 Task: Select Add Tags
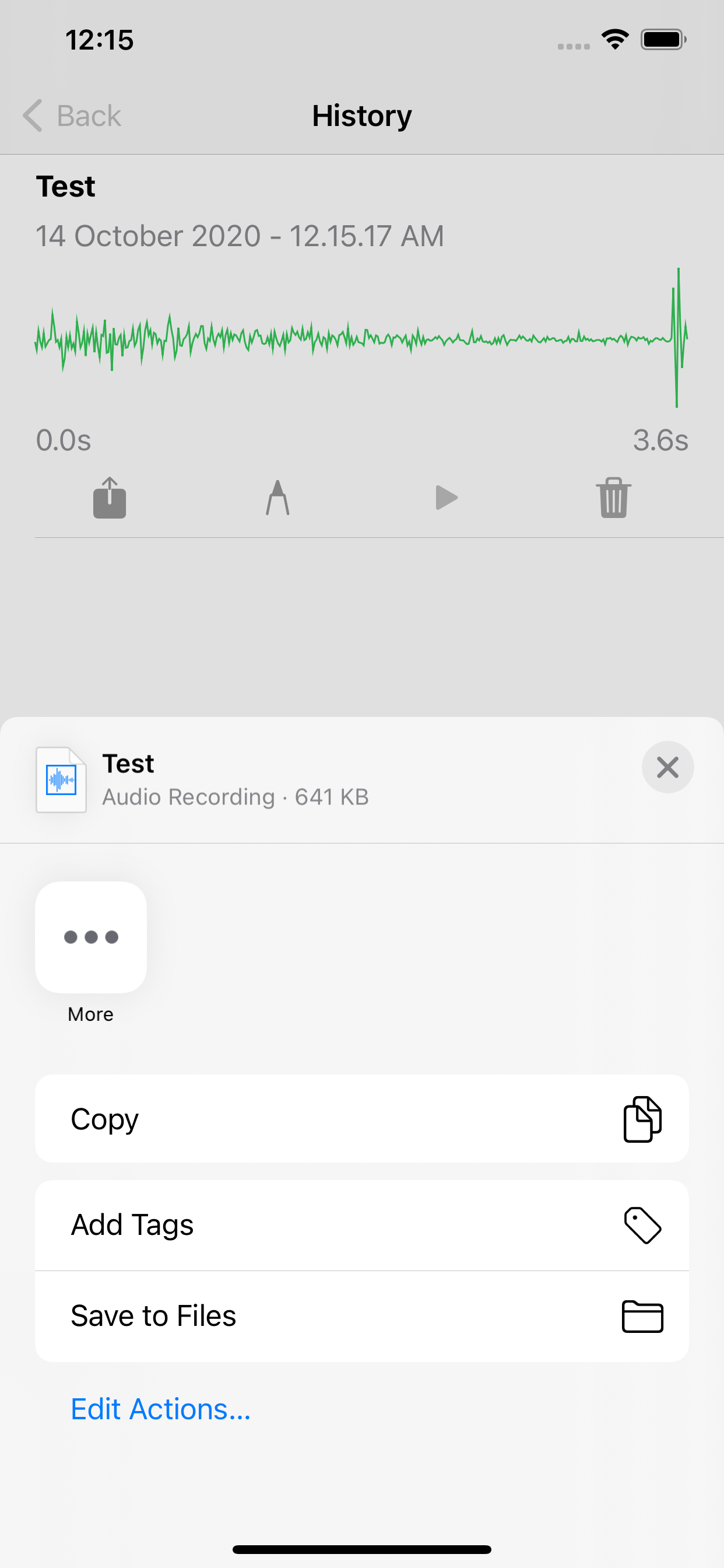(x=362, y=1226)
